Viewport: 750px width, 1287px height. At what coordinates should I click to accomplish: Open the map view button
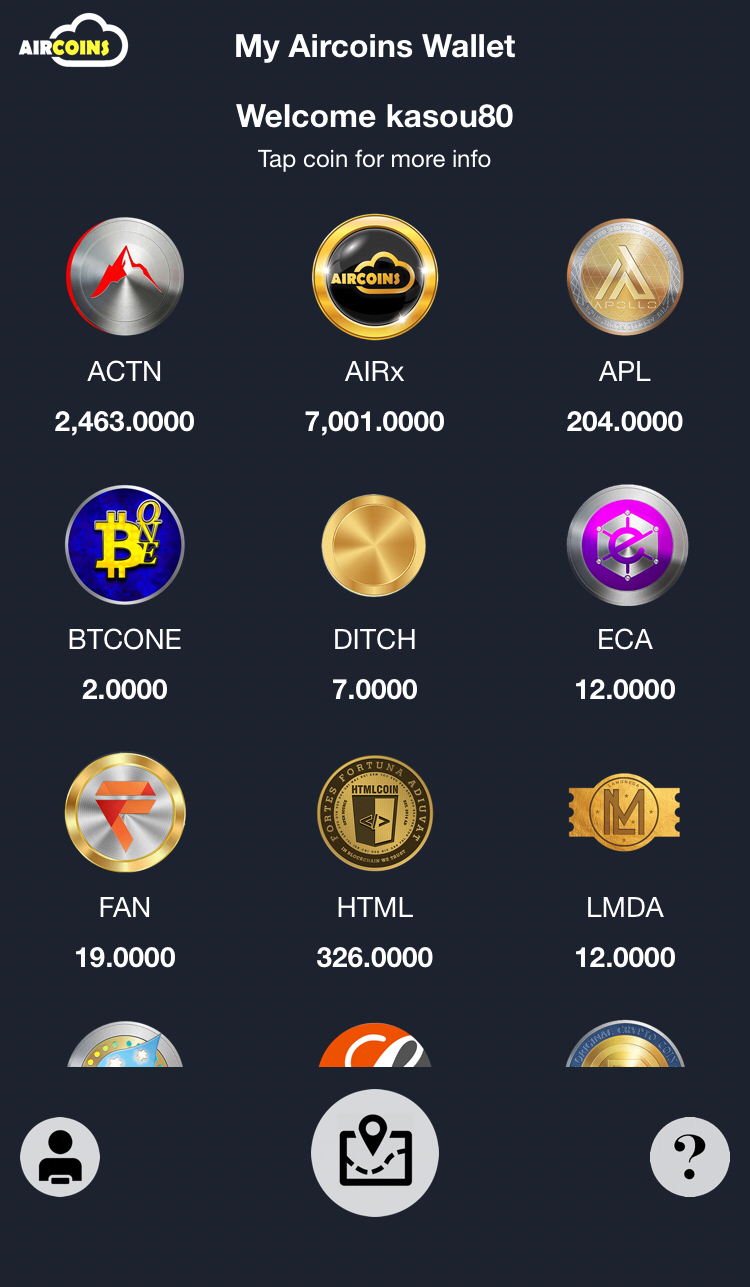375,1153
